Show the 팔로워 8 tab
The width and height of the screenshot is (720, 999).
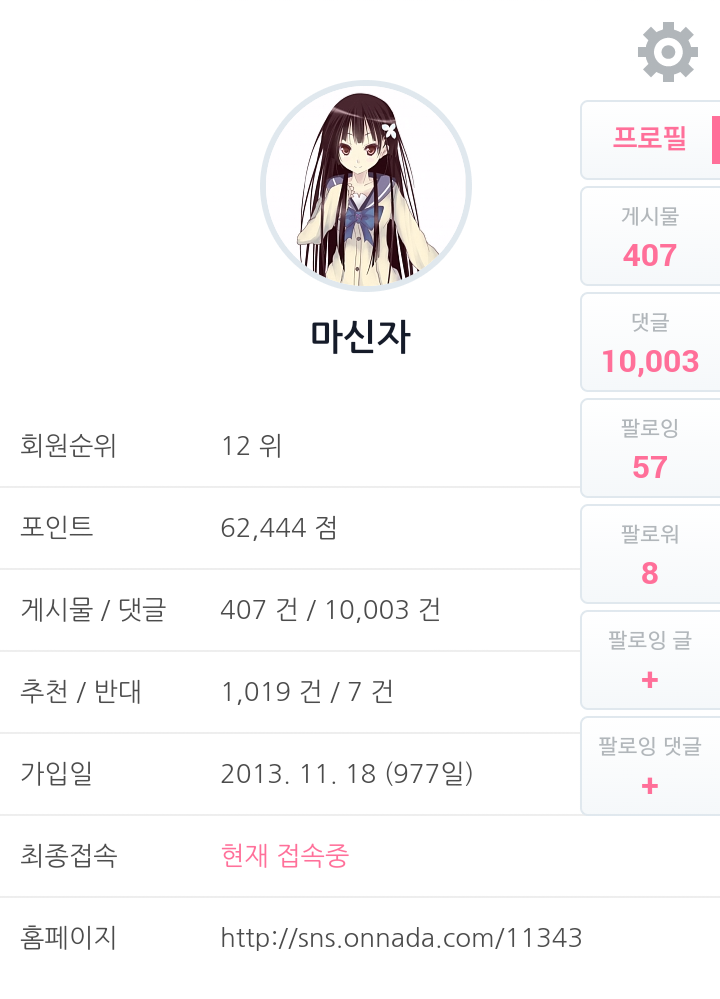pyautogui.click(x=650, y=555)
